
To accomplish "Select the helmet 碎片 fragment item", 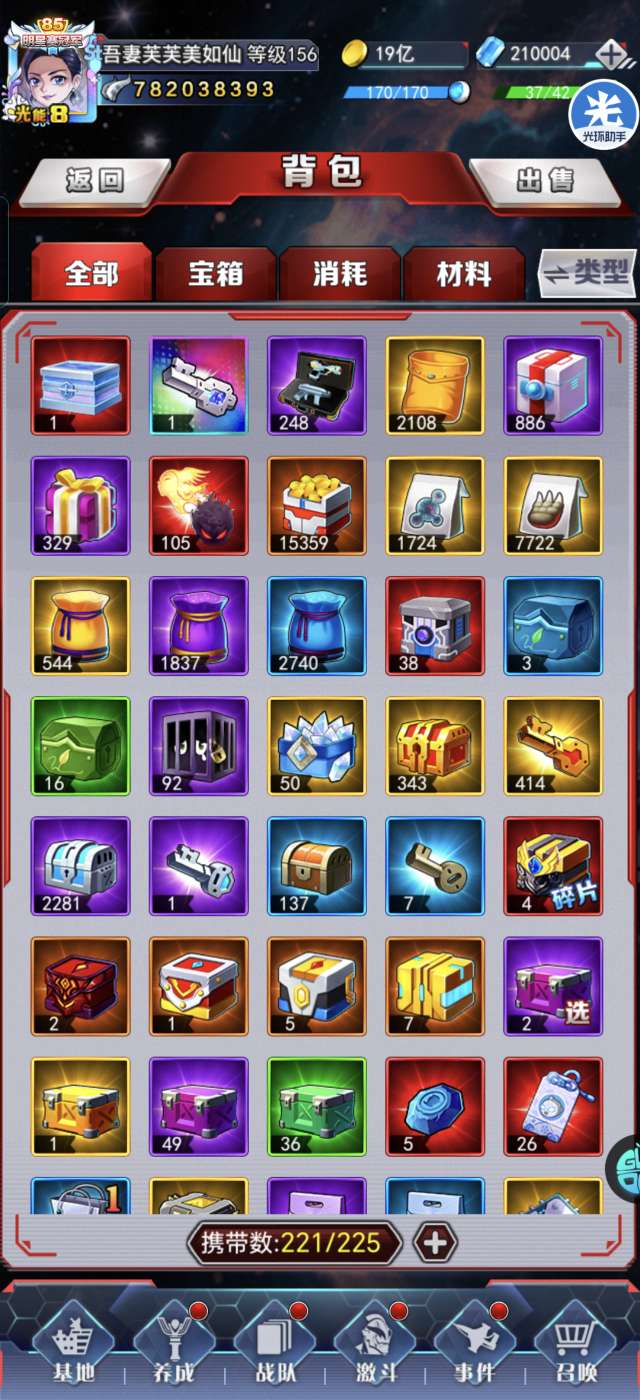I will 553,866.
